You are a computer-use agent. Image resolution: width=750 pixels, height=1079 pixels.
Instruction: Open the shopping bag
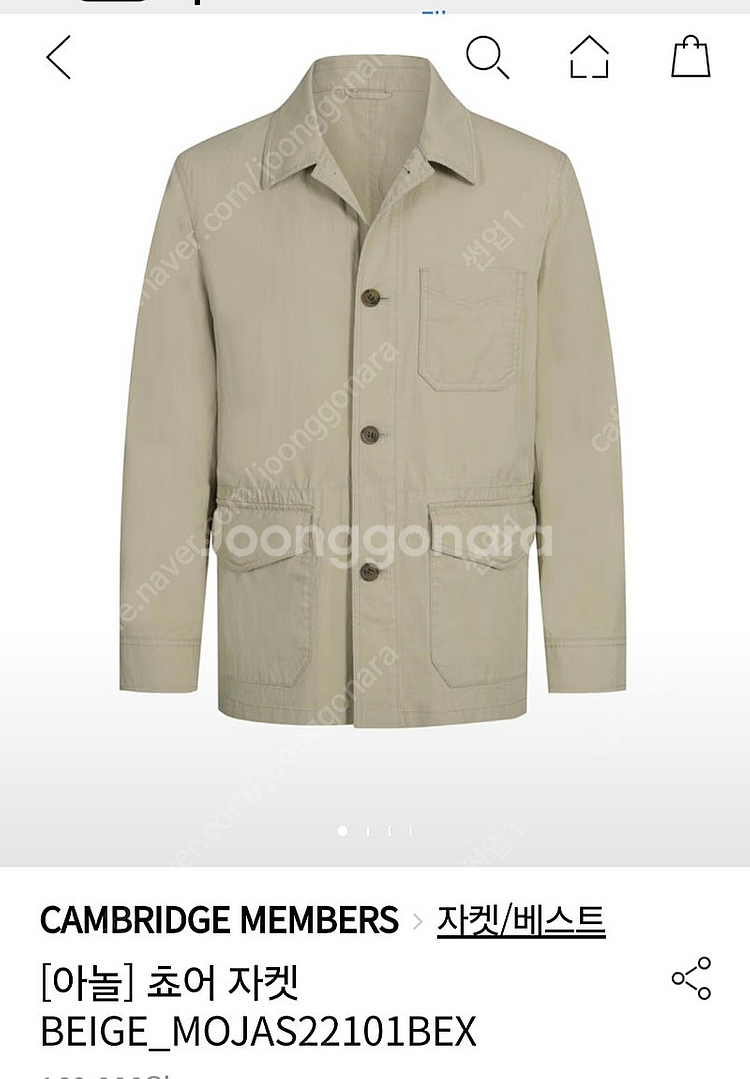(x=690, y=56)
